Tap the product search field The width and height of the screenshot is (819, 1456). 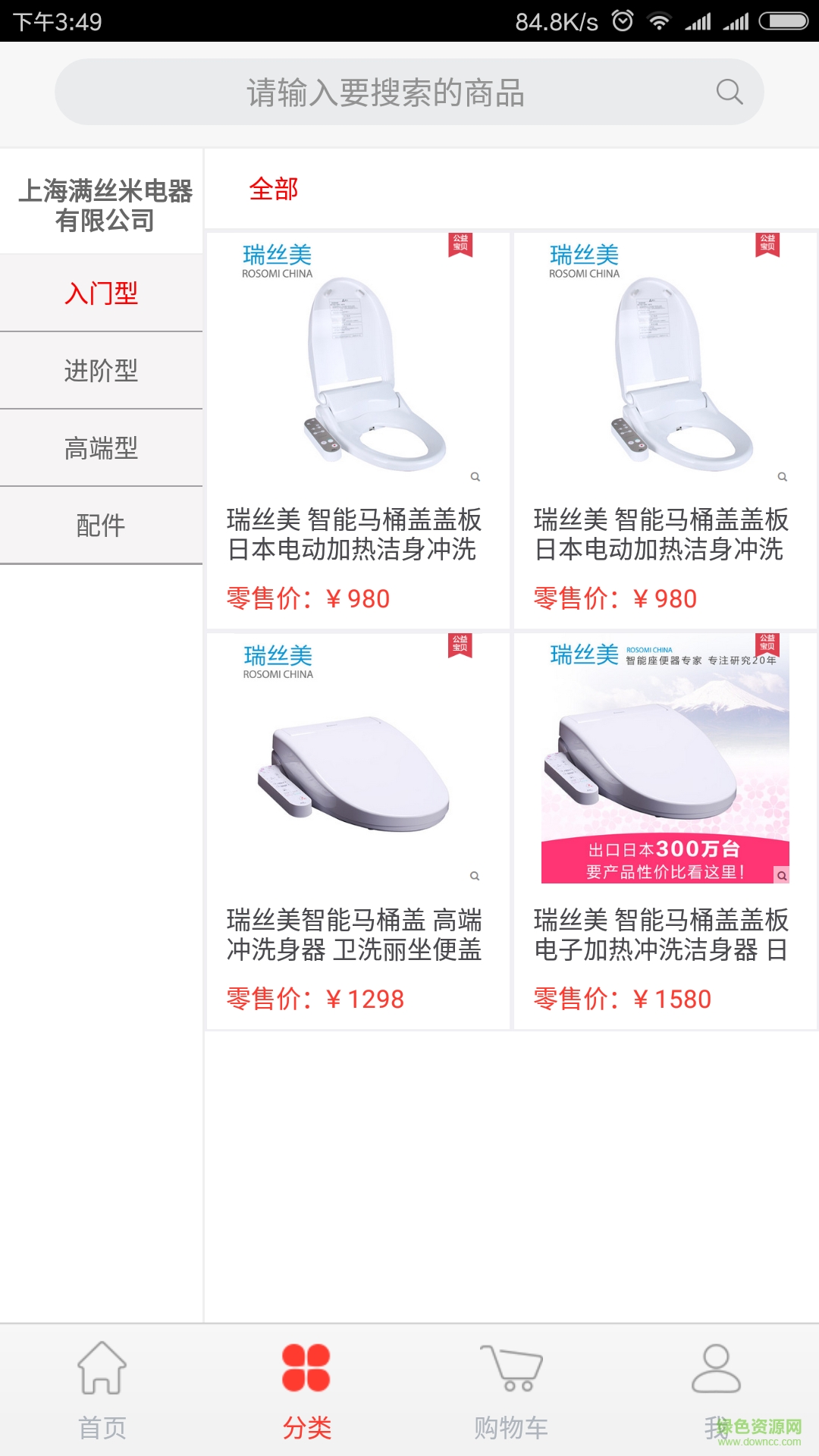tap(385, 93)
